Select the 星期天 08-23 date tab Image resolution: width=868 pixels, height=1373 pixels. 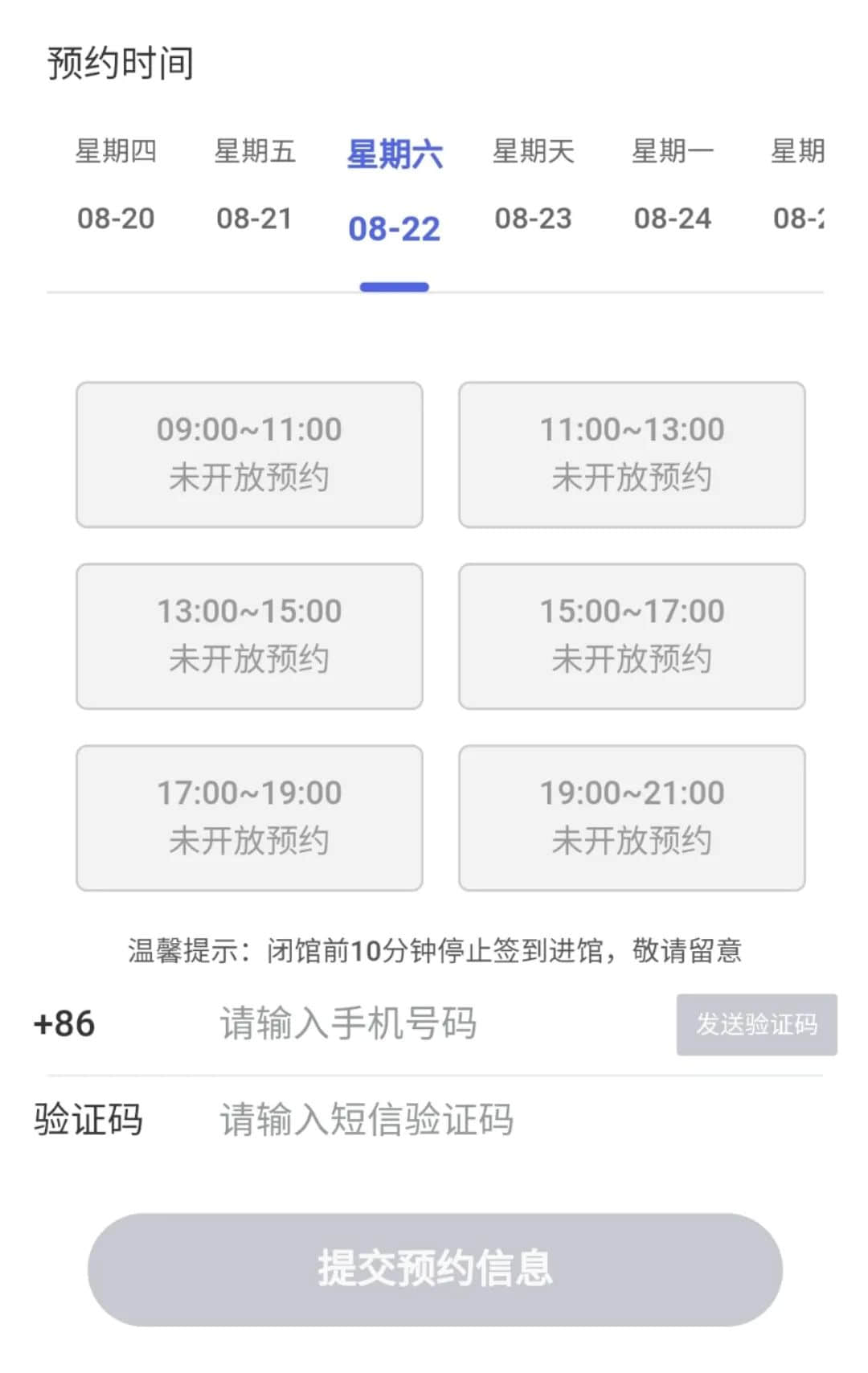coord(534,185)
